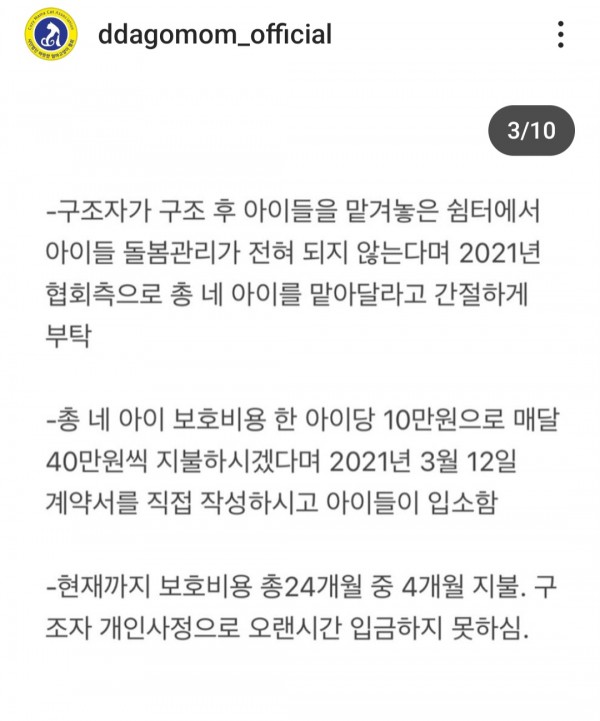Viewport: 600px width, 721px height.
Task: Open the ddagomom_official username link
Action: (214, 35)
